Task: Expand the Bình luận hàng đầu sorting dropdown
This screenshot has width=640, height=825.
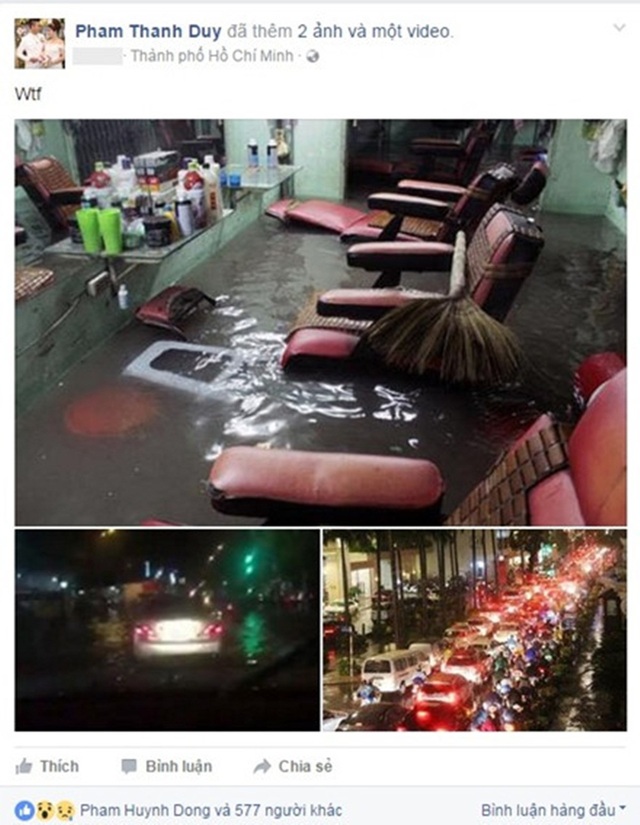Action: [552, 808]
